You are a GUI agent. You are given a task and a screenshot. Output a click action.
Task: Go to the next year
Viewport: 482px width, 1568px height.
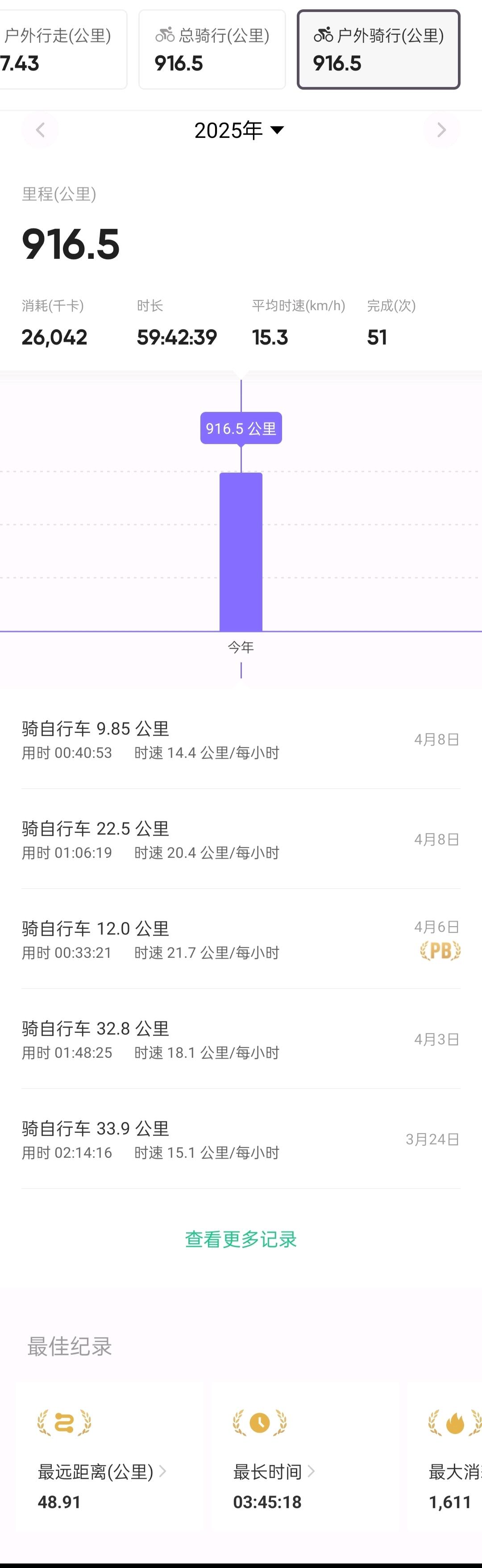coord(441,129)
